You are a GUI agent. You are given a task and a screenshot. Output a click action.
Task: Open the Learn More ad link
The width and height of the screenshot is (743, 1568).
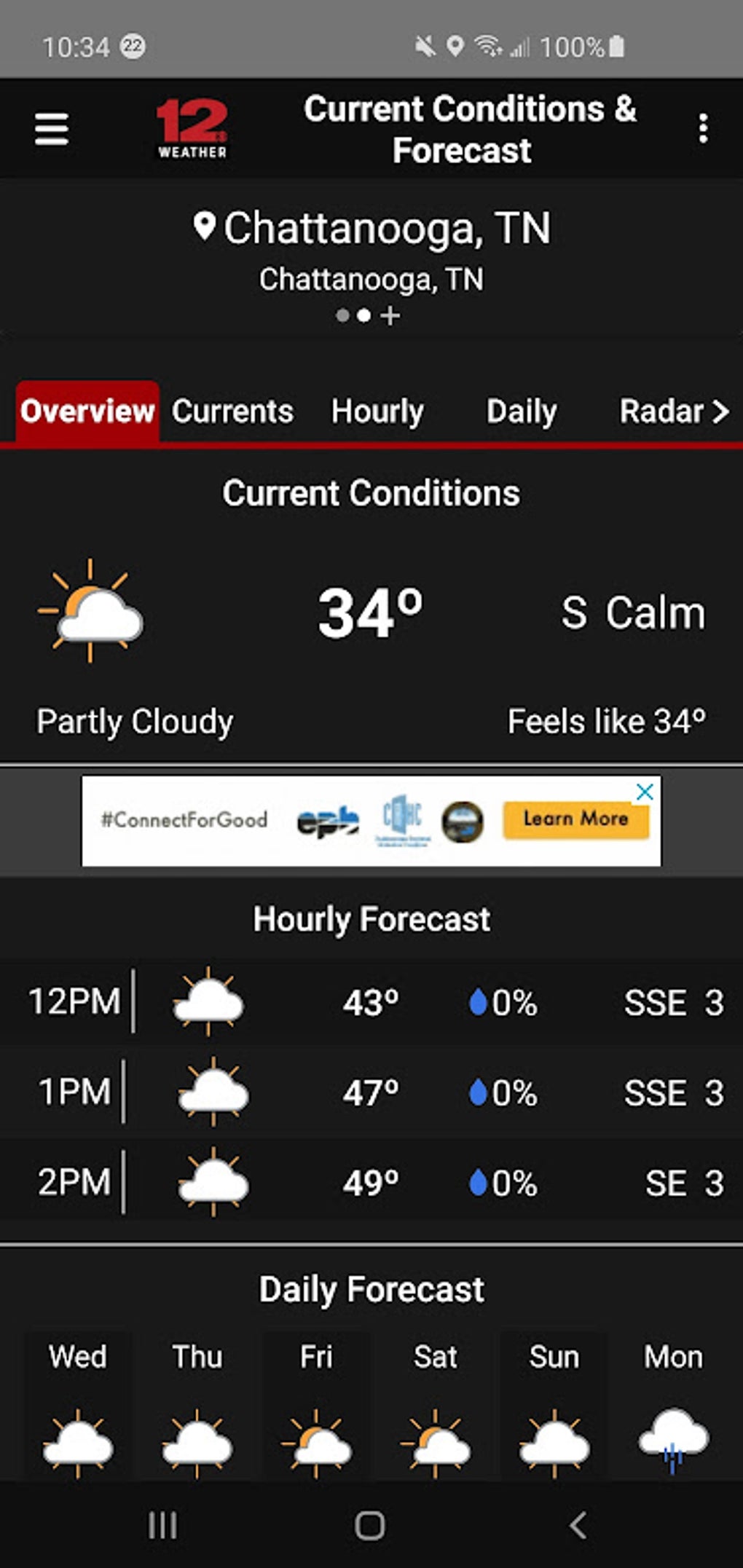[x=575, y=819]
